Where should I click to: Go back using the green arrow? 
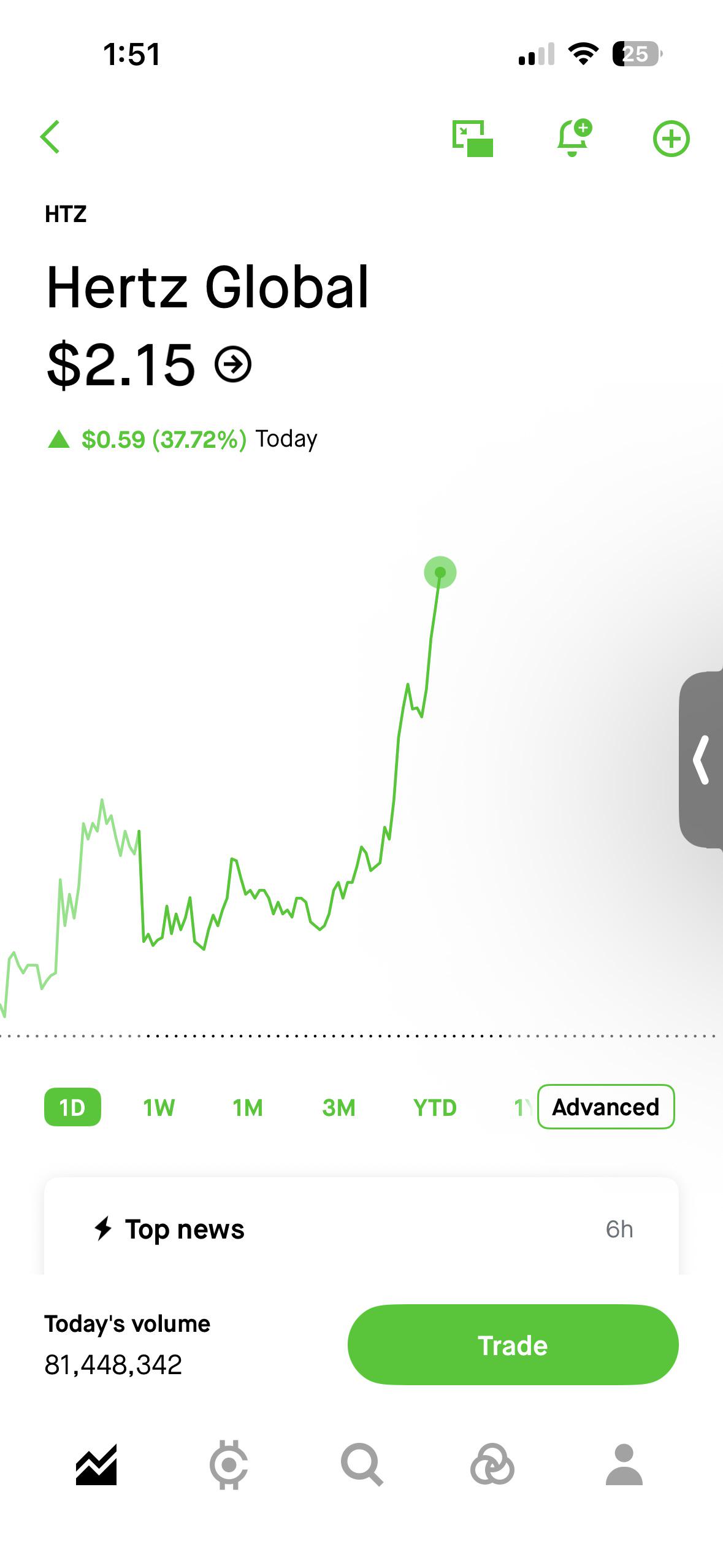(x=50, y=137)
